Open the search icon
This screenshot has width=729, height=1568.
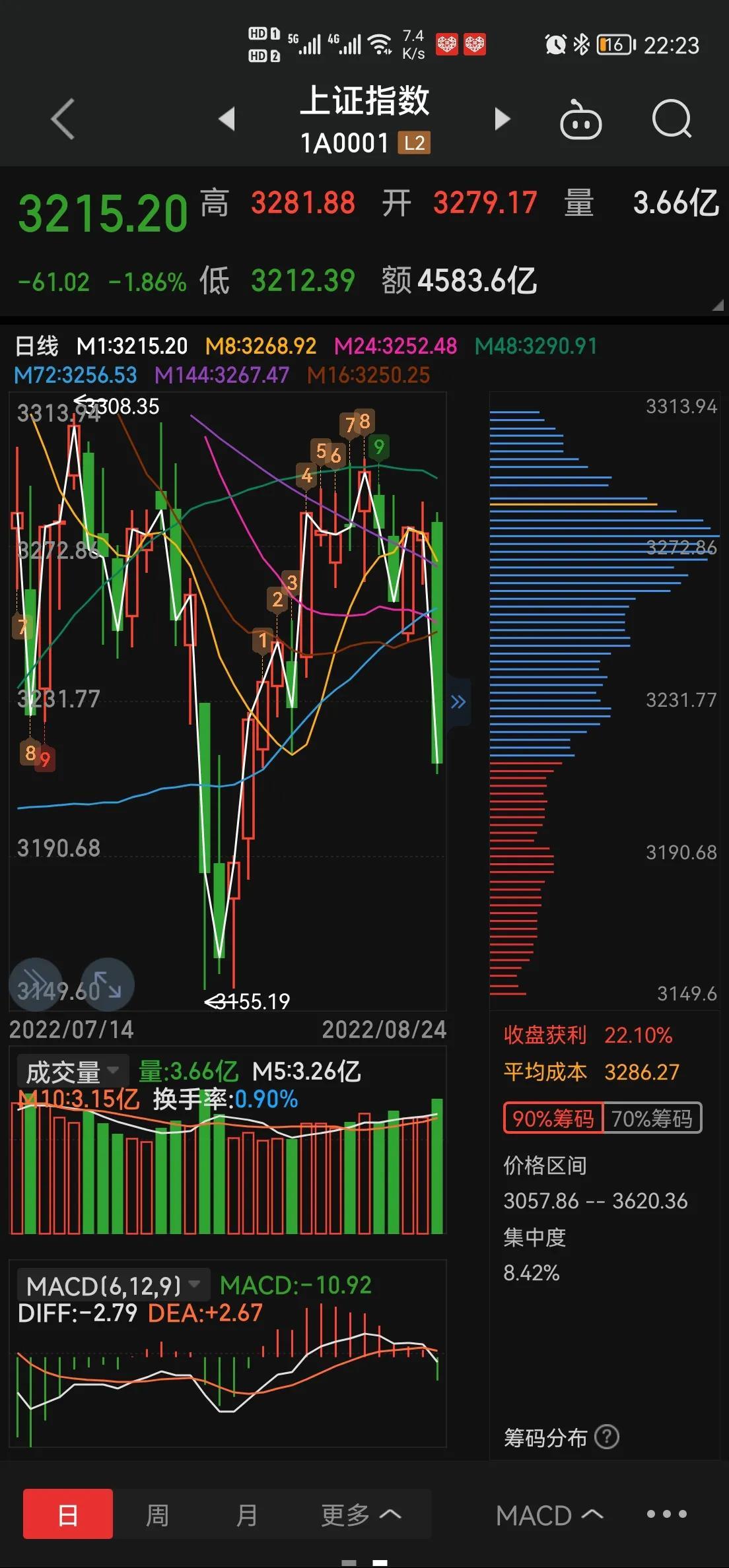pos(671,119)
